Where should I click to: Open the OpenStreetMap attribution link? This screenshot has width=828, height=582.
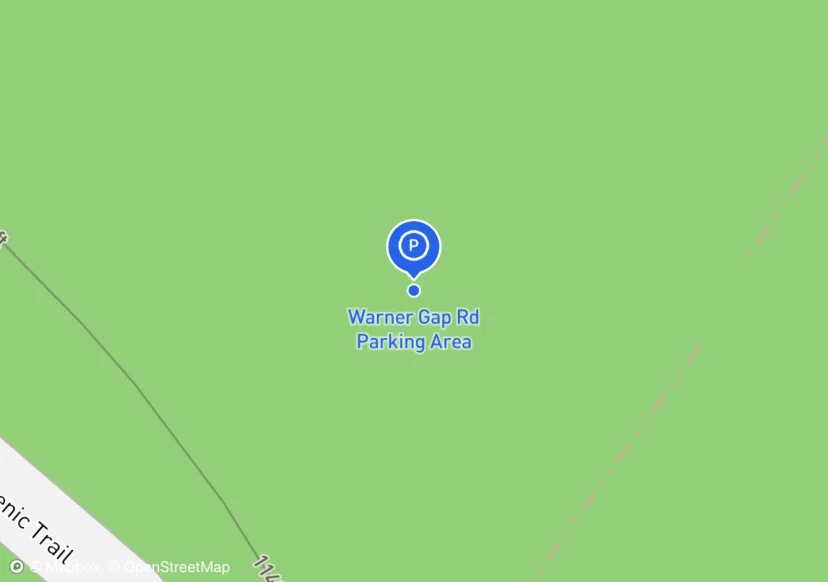tap(170, 567)
